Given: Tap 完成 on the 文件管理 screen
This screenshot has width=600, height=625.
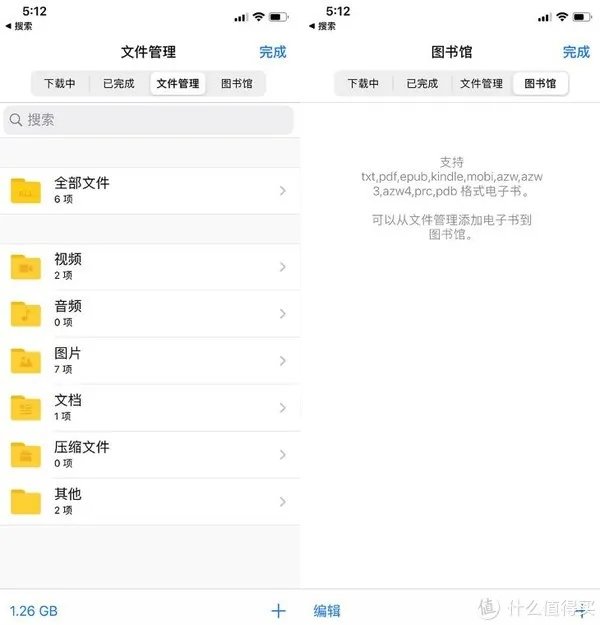Looking at the screenshot, I should pyautogui.click(x=272, y=52).
